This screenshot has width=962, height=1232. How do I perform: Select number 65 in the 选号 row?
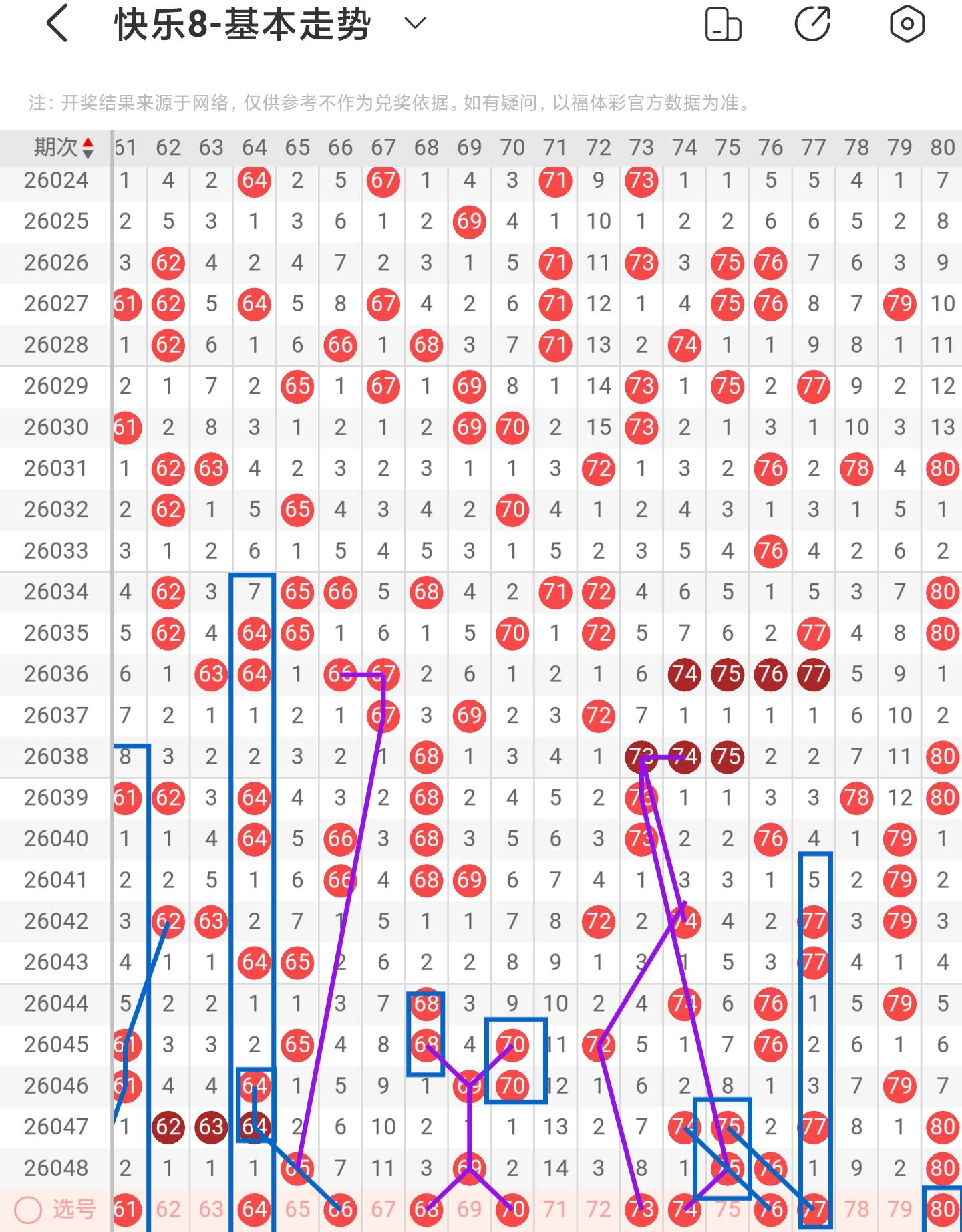tap(297, 1209)
